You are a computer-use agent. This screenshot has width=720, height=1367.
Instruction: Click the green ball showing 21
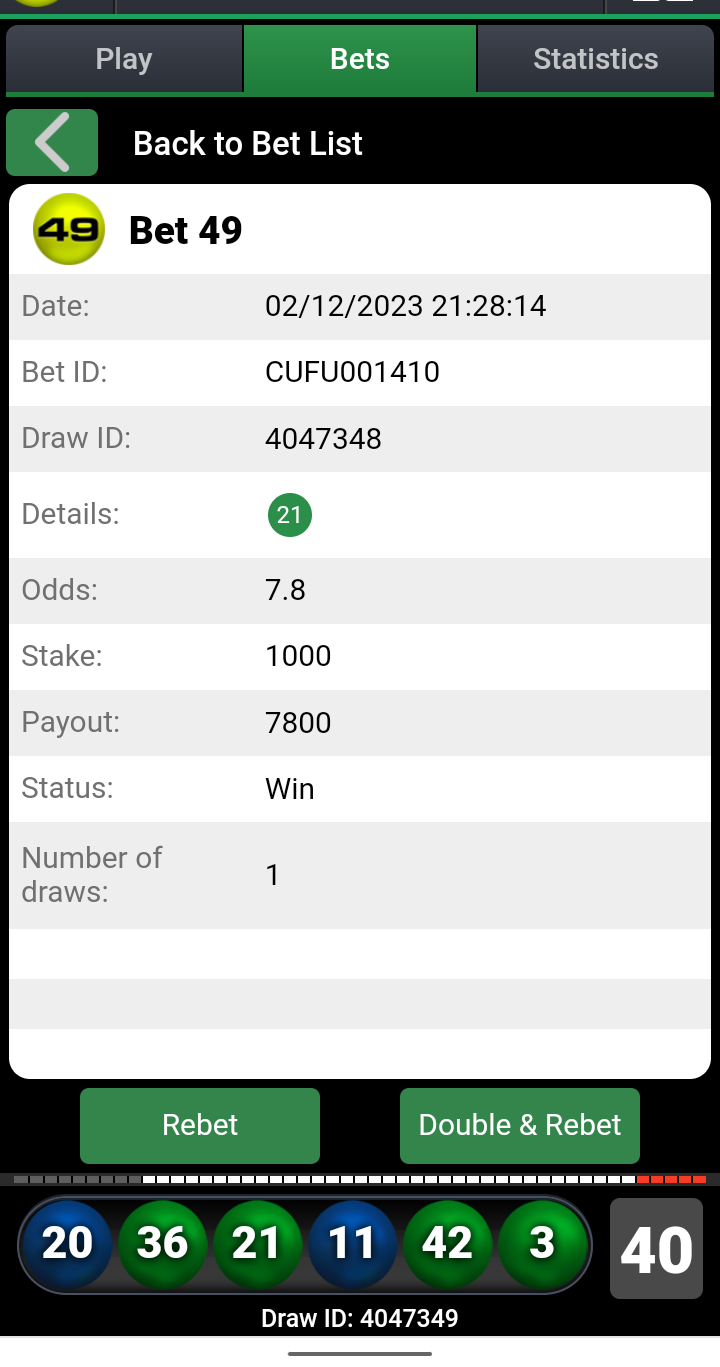(257, 1245)
